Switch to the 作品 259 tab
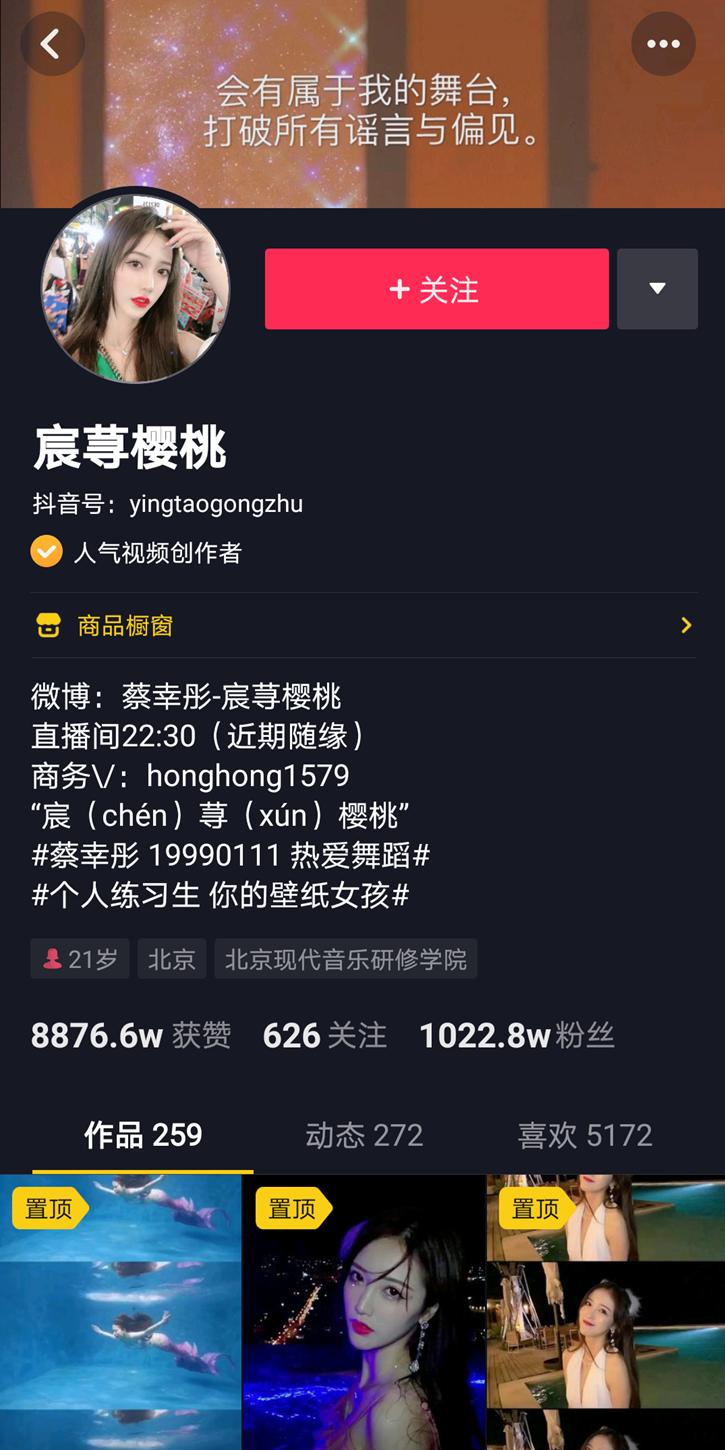Screen dimensions: 725x1450 pyautogui.click(x=143, y=1135)
